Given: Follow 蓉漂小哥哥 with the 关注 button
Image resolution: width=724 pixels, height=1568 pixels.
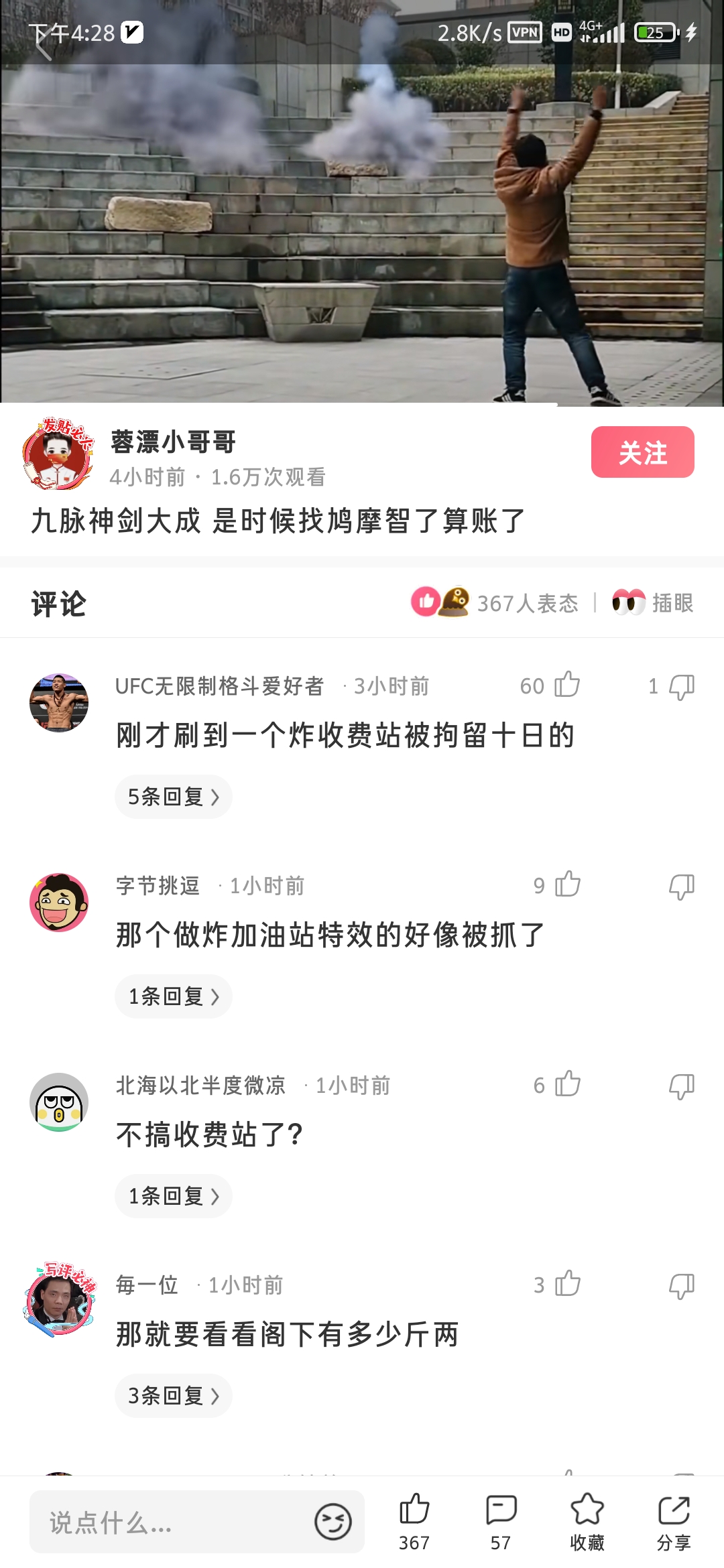Looking at the screenshot, I should pyautogui.click(x=642, y=452).
